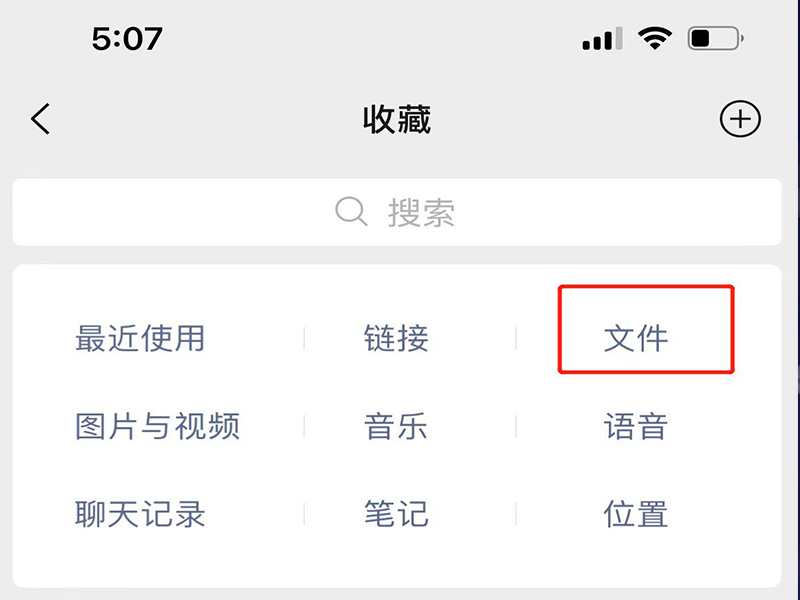This screenshot has height=600, width=800.
Task: Filter favorites by 音乐
Action: click(x=396, y=427)
